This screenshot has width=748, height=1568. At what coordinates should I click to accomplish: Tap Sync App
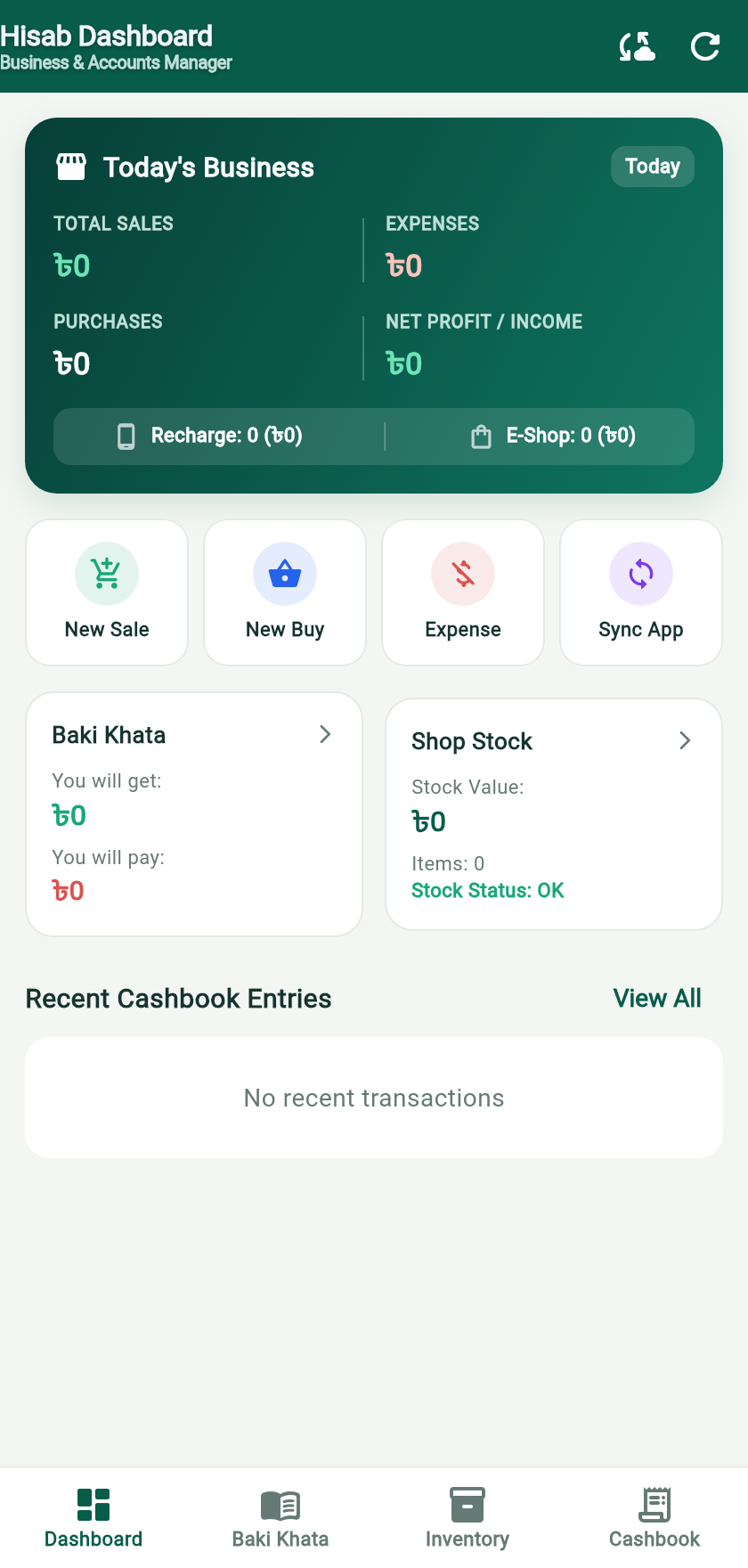click(641, 592)
